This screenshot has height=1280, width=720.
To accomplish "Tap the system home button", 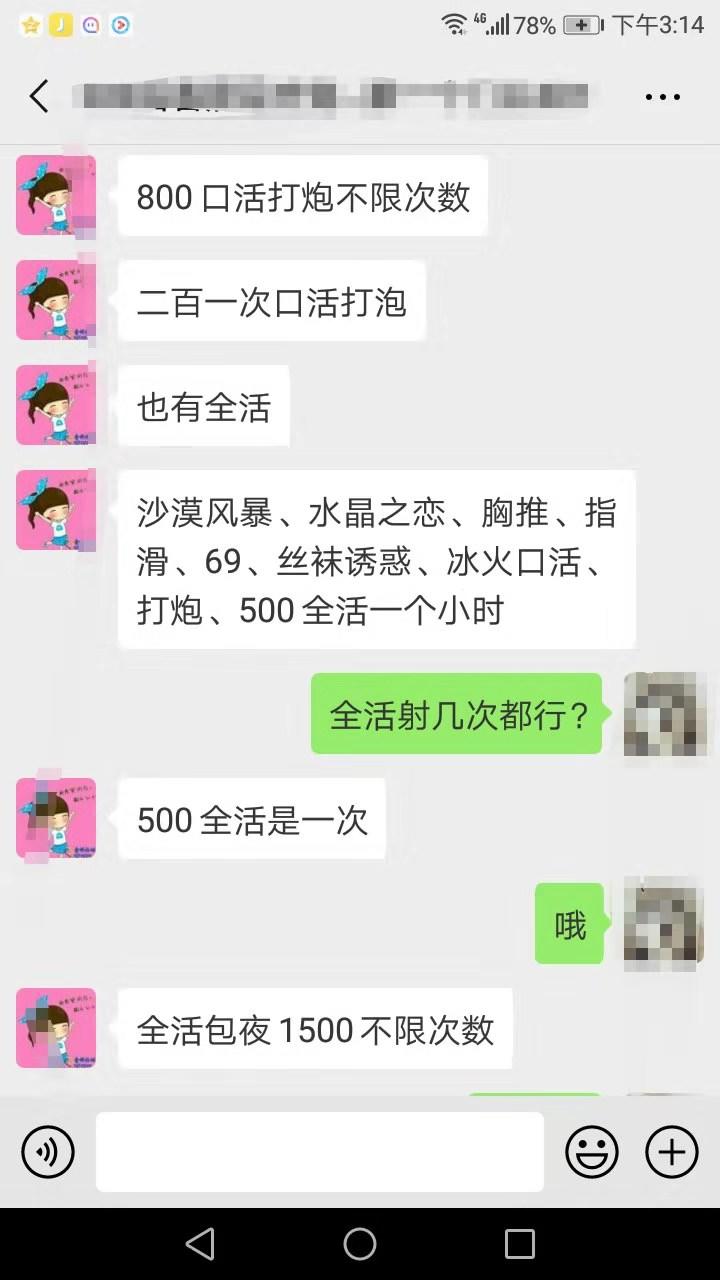I will pos(360,1243).
